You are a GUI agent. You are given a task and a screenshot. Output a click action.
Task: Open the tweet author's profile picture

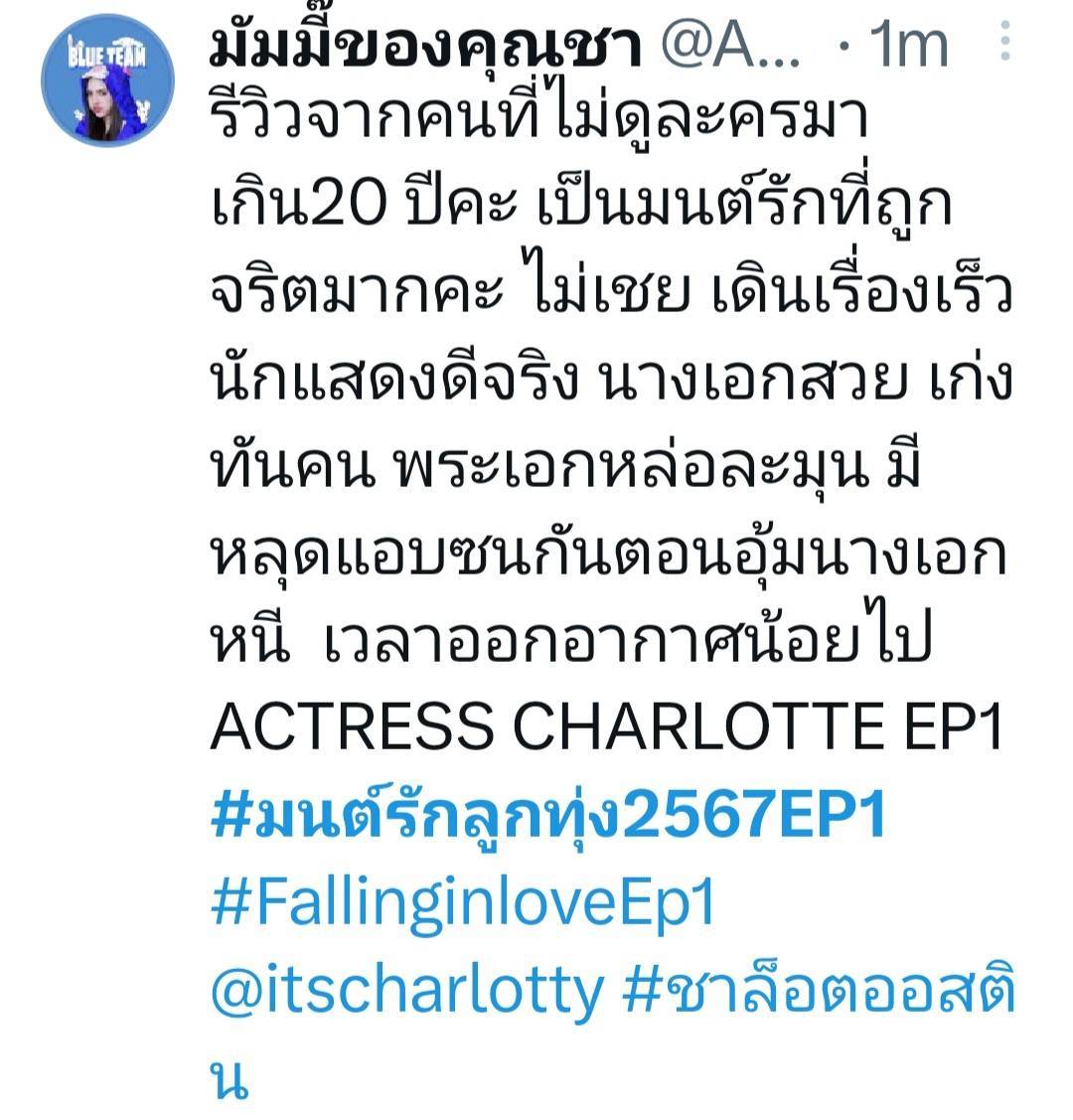tap(107, 80)
